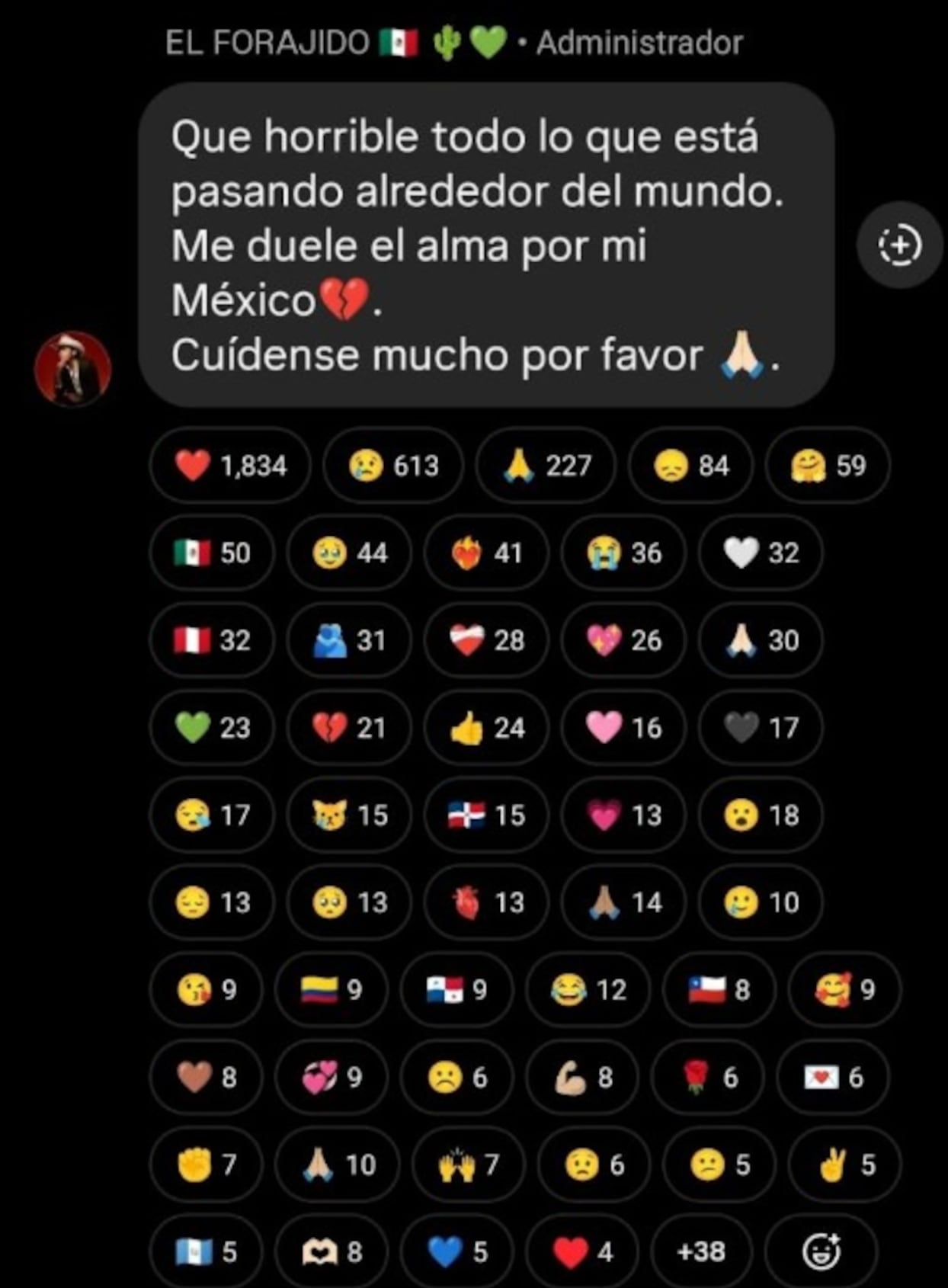The height and width of the screenshot is (1288, 948).
Task: Choose the disappointed face reaction with 84
Action: 690,465
